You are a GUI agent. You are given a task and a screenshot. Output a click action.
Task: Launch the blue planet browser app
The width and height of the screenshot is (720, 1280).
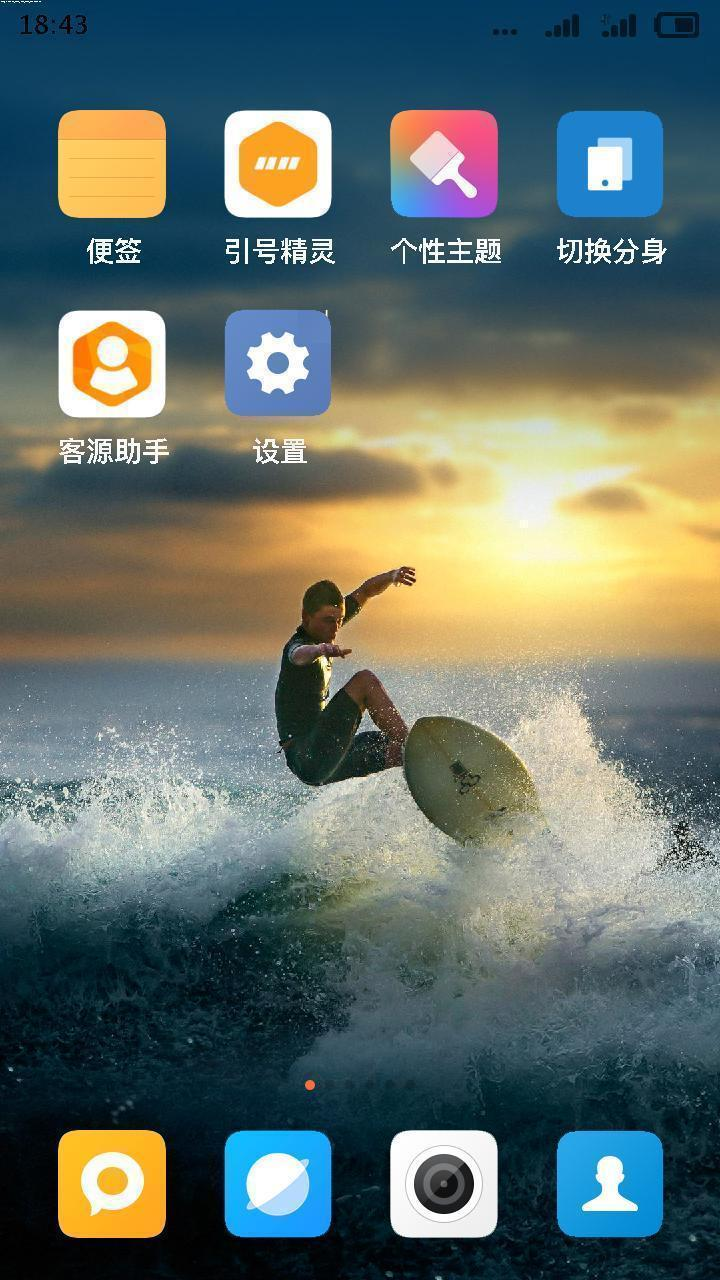pos(278,1184)
